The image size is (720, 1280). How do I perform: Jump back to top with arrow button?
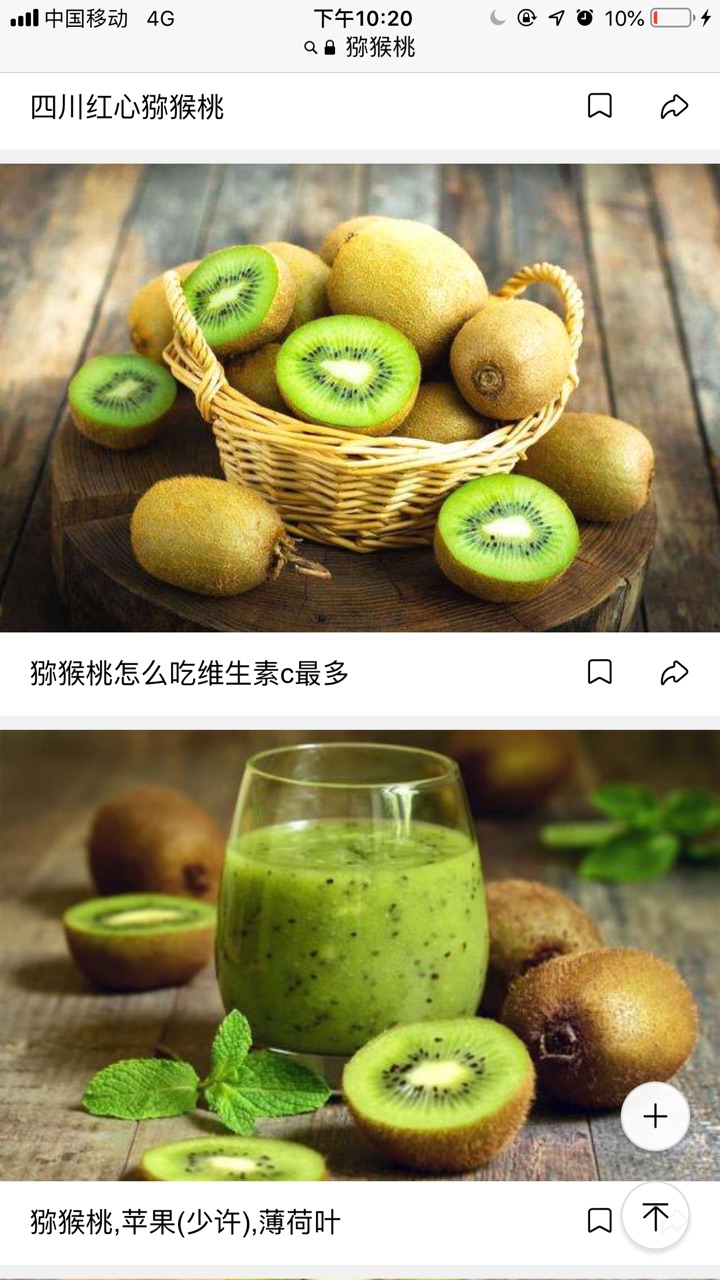[655, 1216]
